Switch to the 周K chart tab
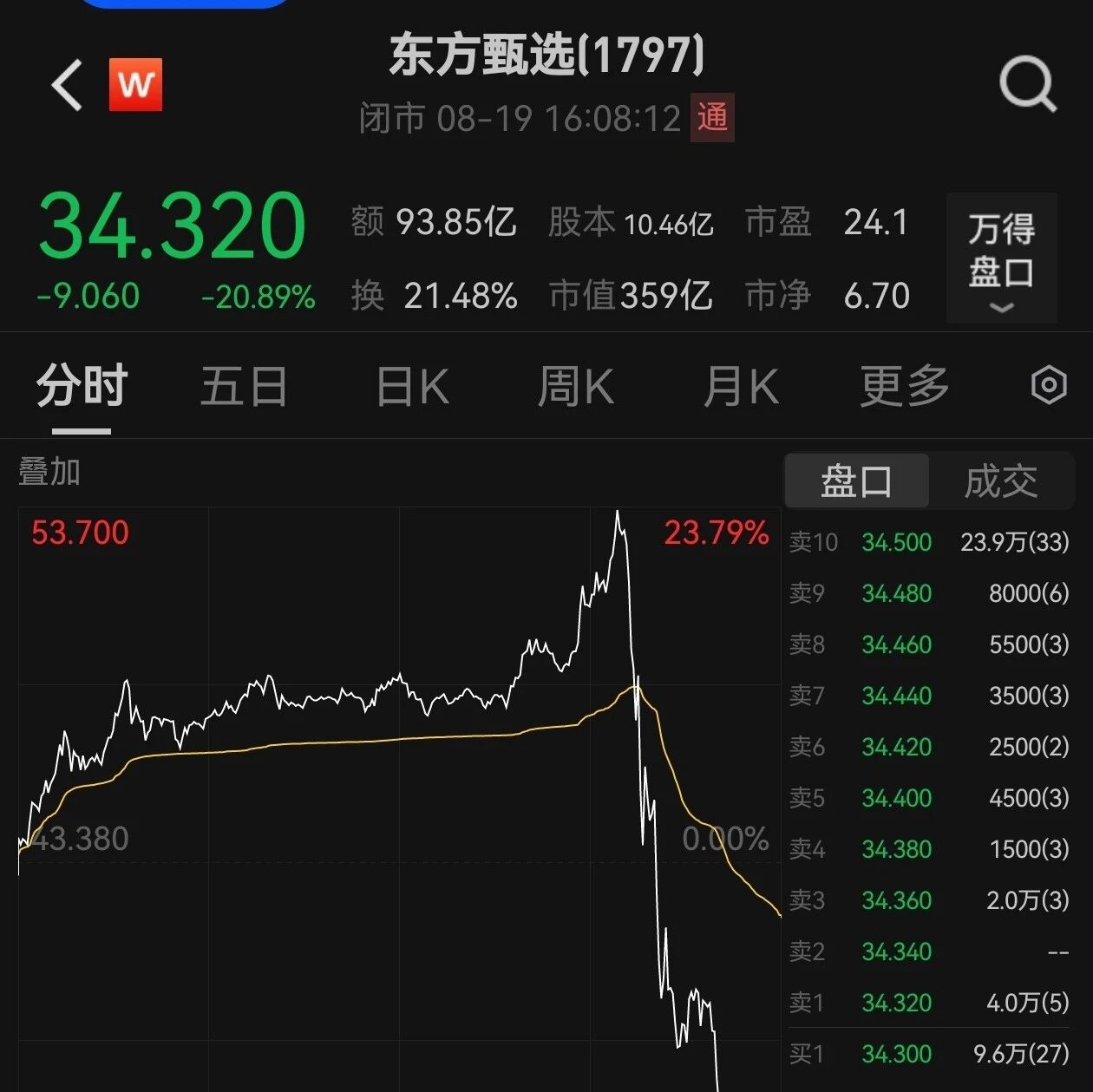Viewport: 1093px width, 1092px height. pyautogui.click(x=575, y=386)
